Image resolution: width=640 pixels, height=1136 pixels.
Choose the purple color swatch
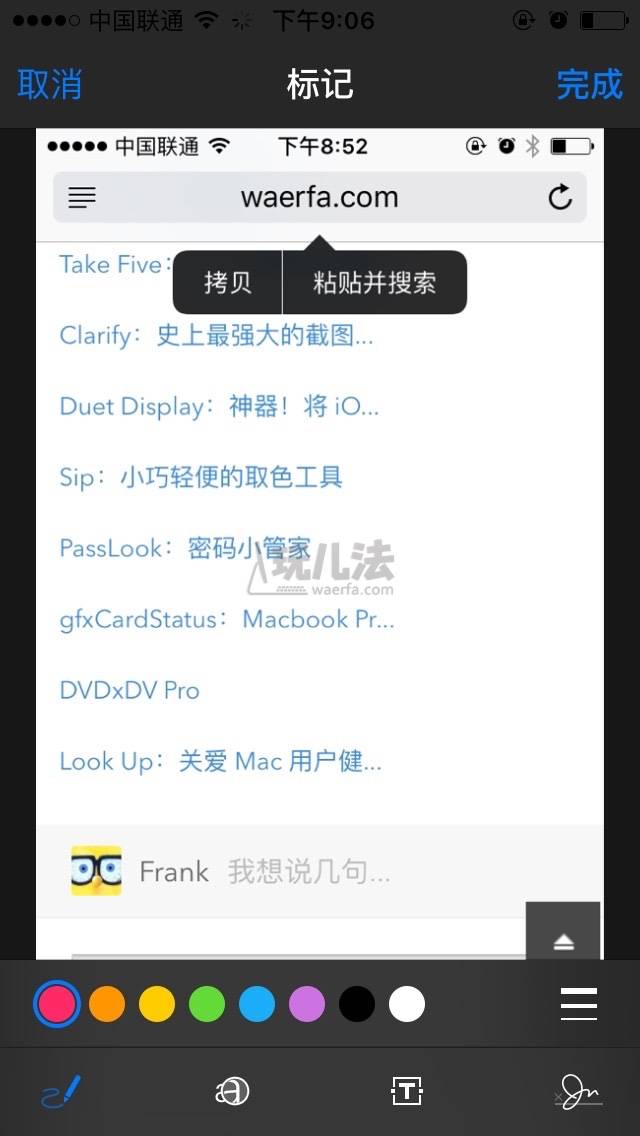point(307,1004)
